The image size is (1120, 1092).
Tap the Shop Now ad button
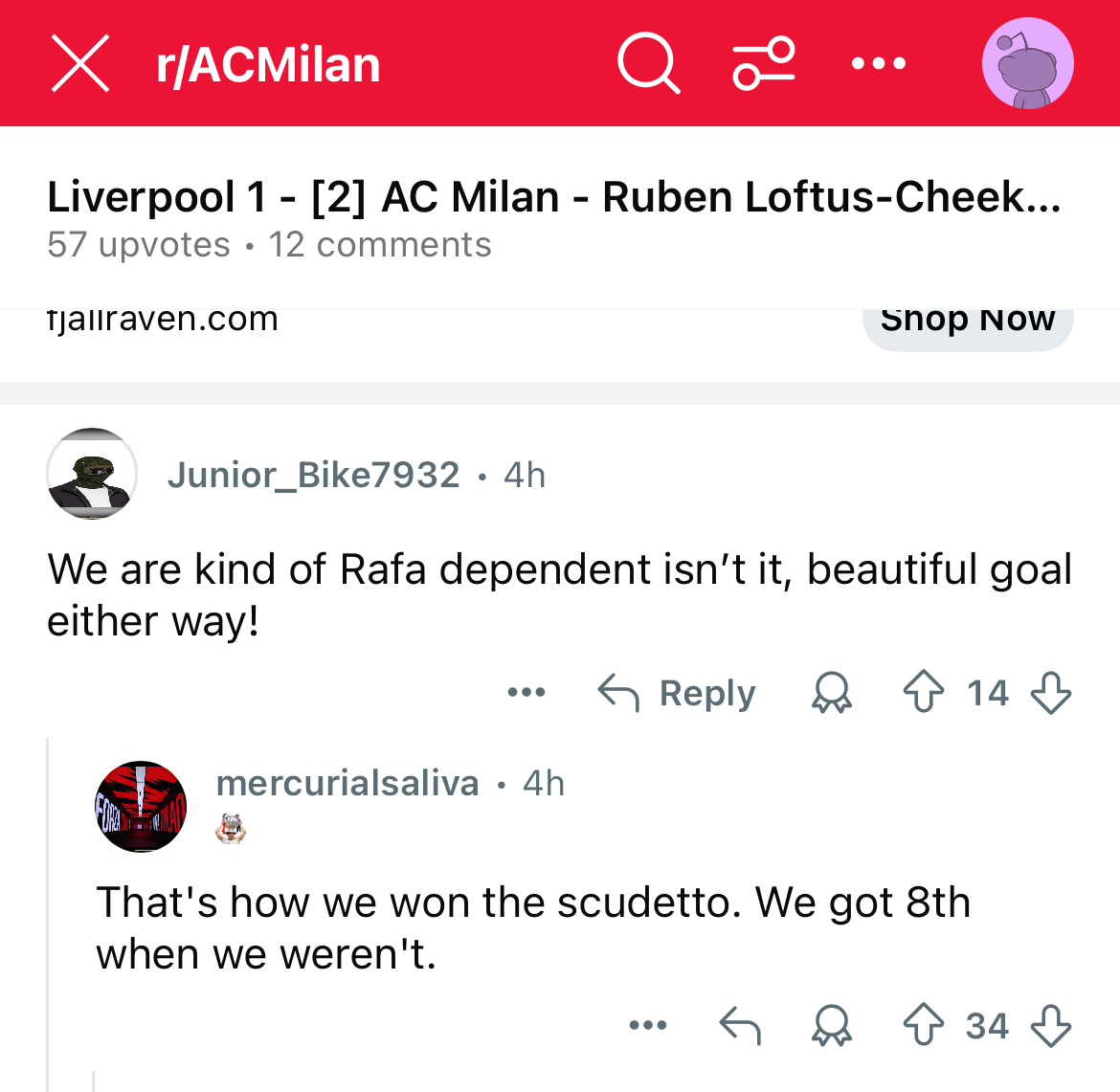pos(967,320)
